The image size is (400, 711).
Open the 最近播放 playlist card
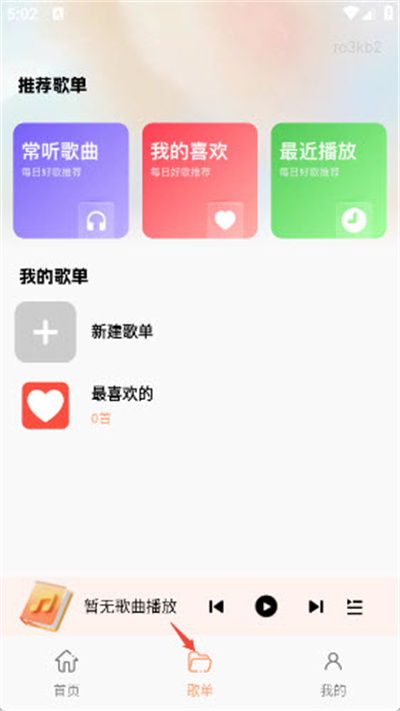tap(329, 180)
